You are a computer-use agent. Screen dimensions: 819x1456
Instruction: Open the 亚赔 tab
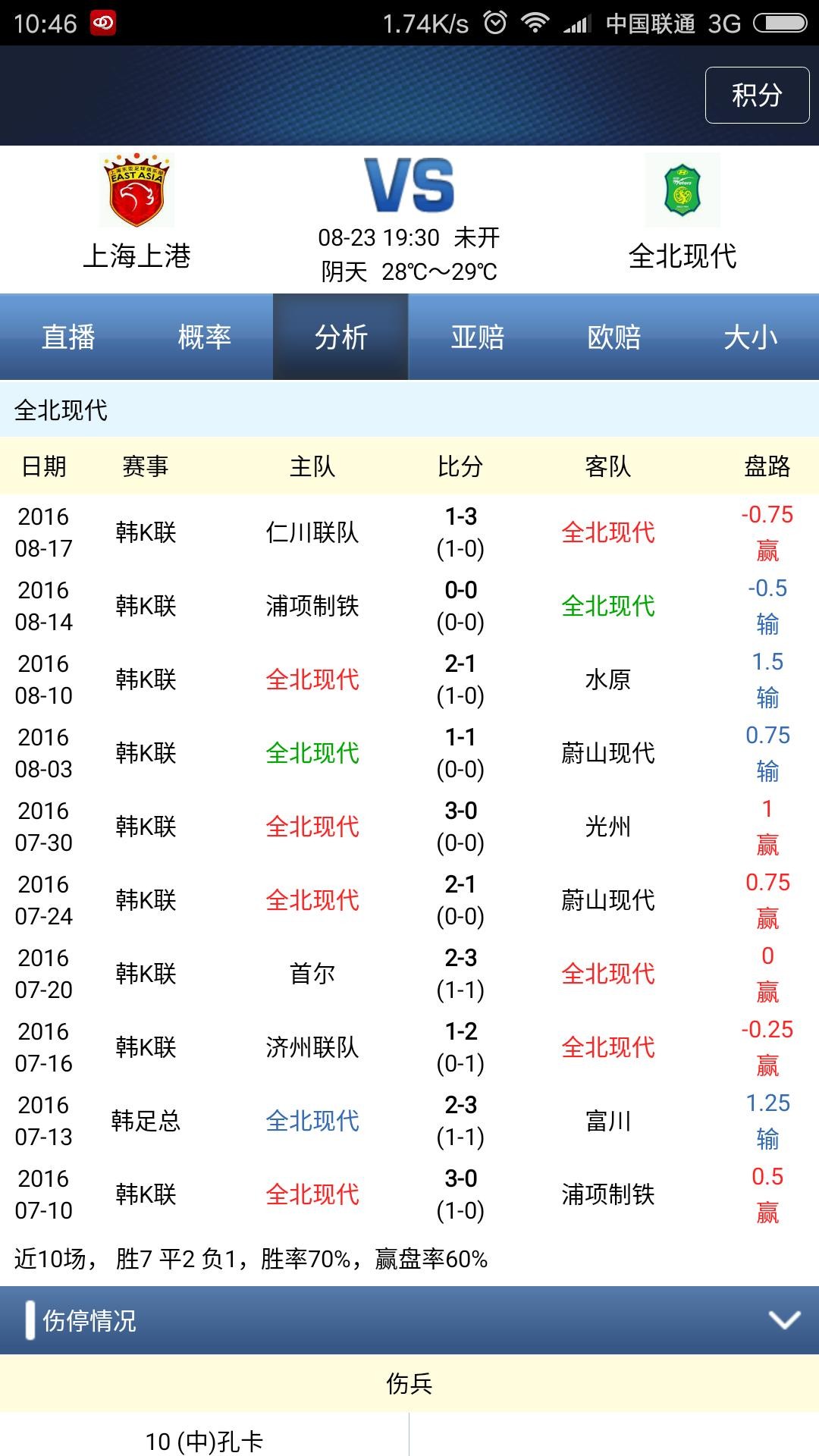pyautogui.click(x=478, y=337)
